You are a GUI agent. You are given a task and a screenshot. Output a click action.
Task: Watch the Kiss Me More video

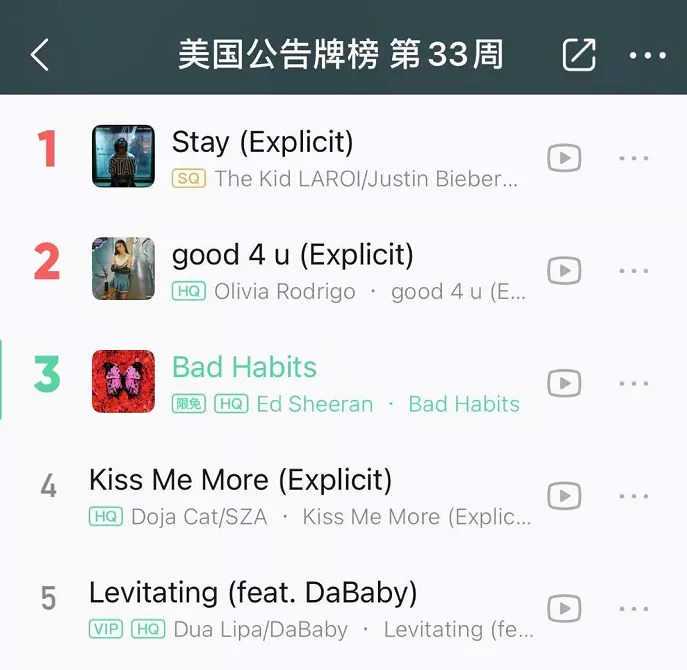564,496
